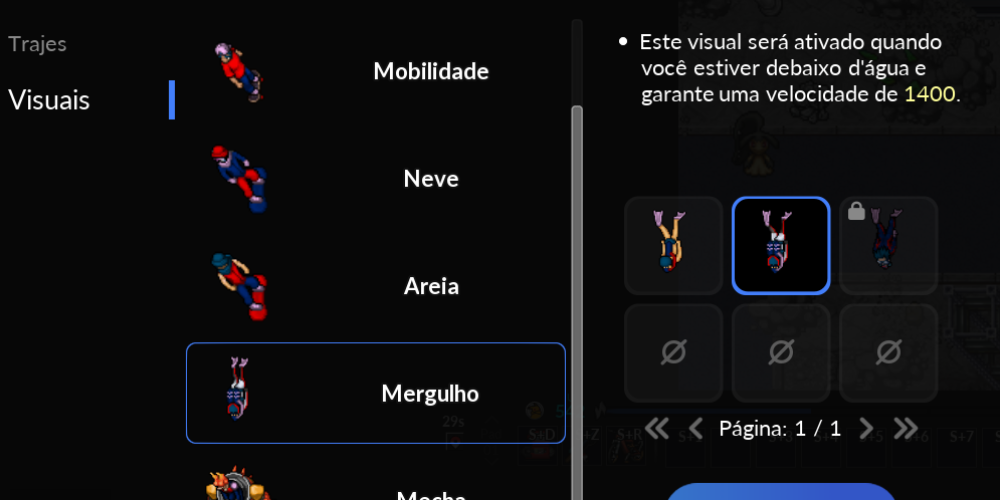Choose the yellow diver outfit tile

pyautogui.click(x=673, y=245)
